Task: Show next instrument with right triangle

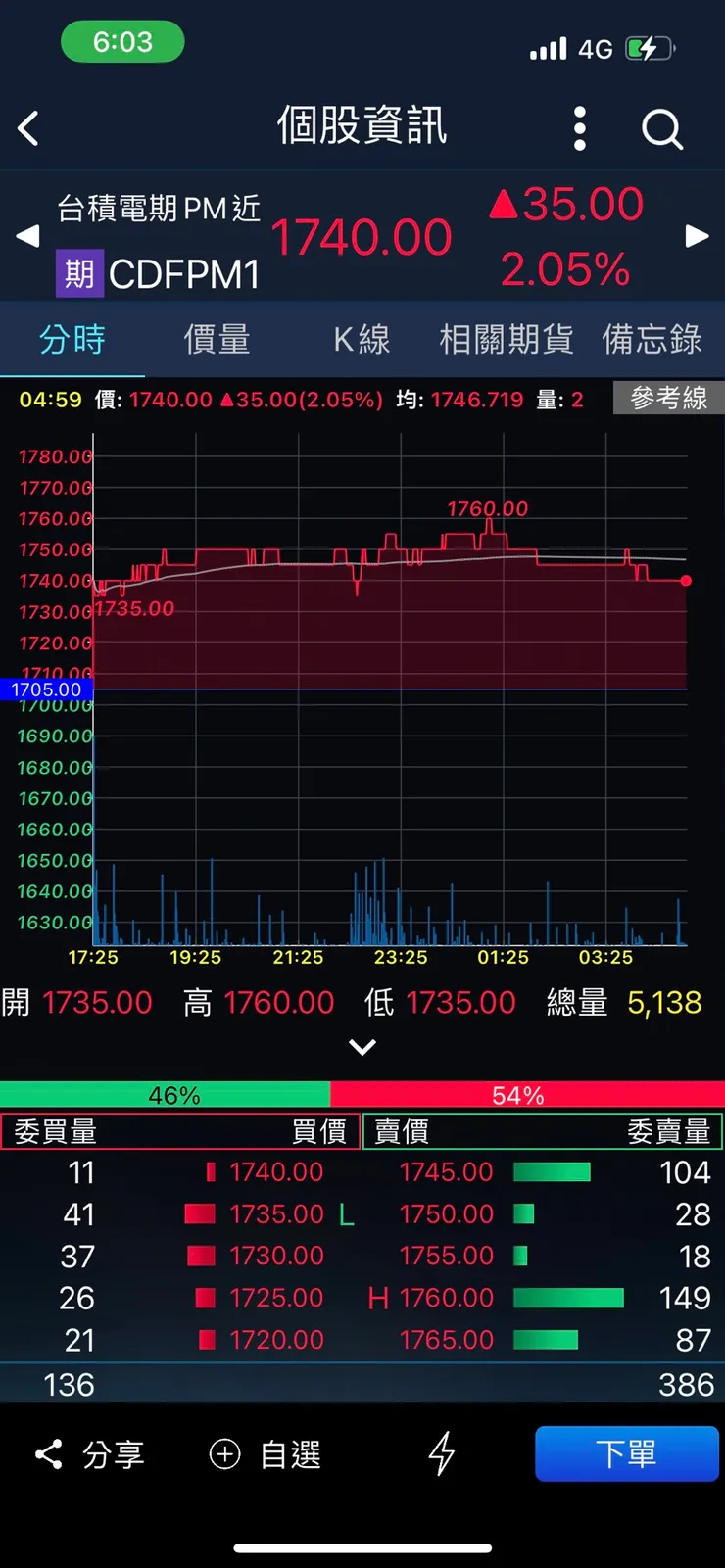Action: [697, 236]
